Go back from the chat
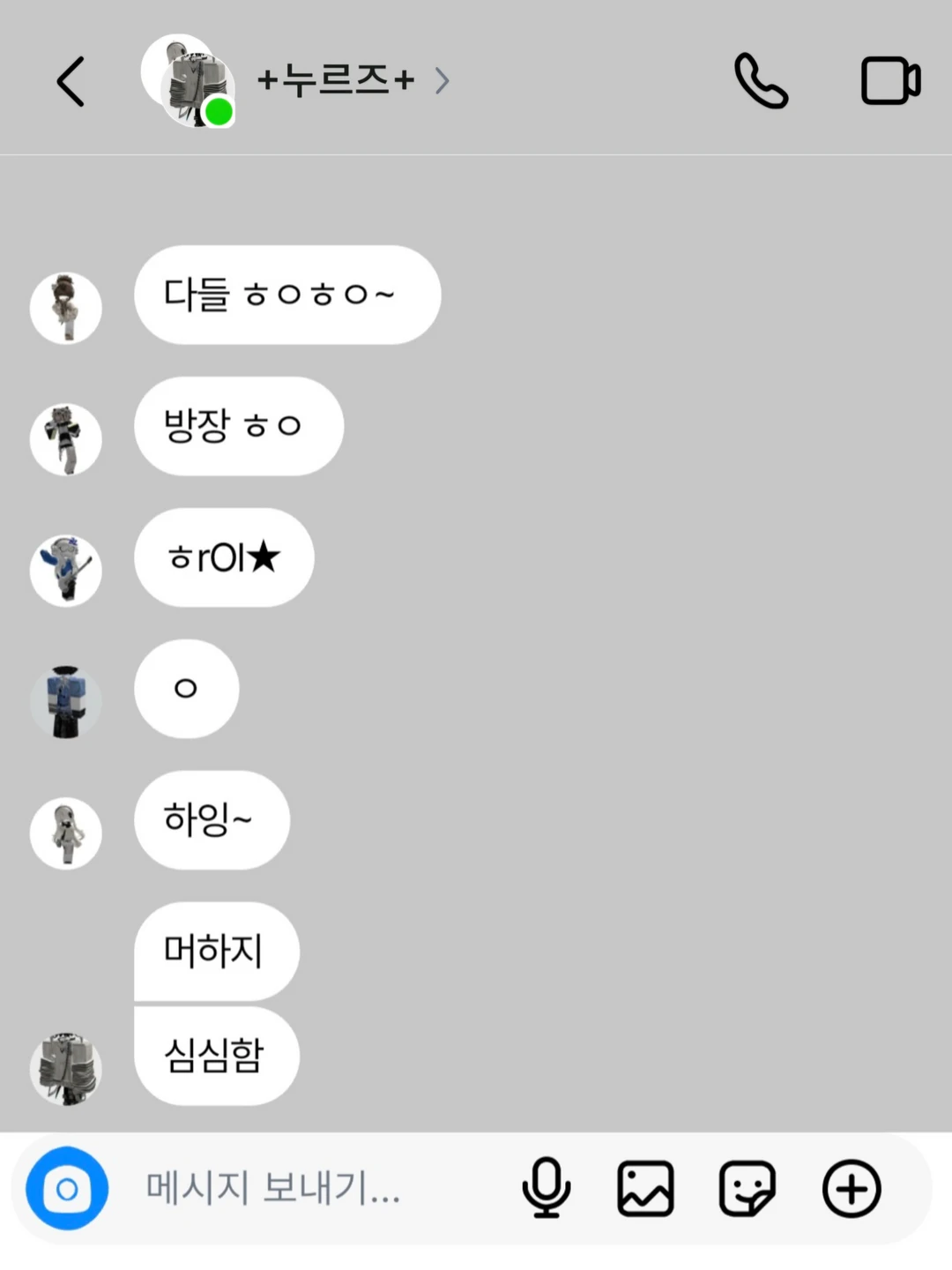Screen dimensions: 952x1270 (71, 81)
